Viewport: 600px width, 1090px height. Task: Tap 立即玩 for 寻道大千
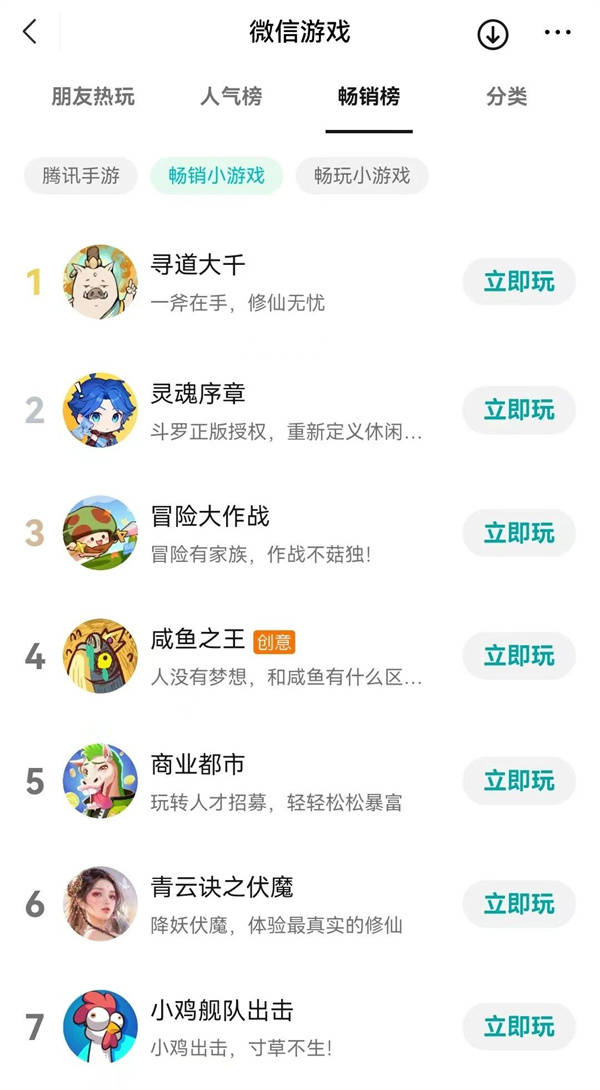(x=519, y=282)
